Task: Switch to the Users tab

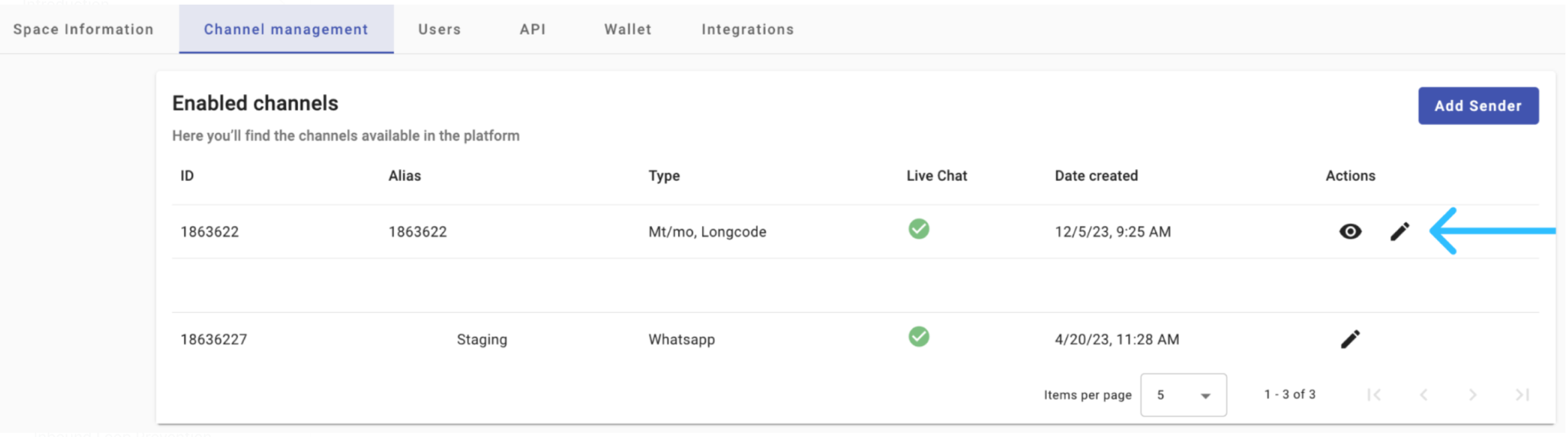Action: (x=439, y=29)
